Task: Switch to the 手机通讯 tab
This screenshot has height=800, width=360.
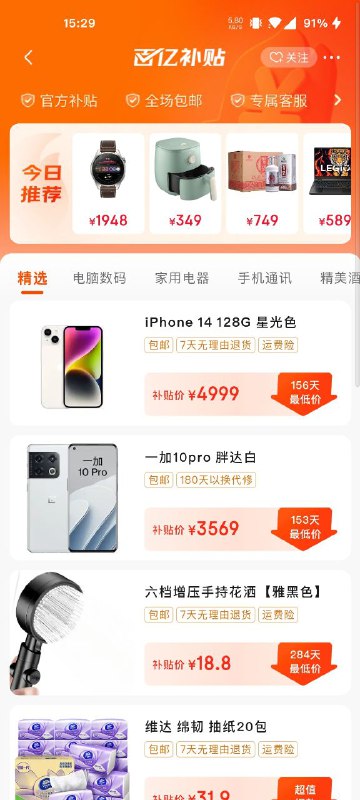Action: pyautogui.click(x=265, y=279)
